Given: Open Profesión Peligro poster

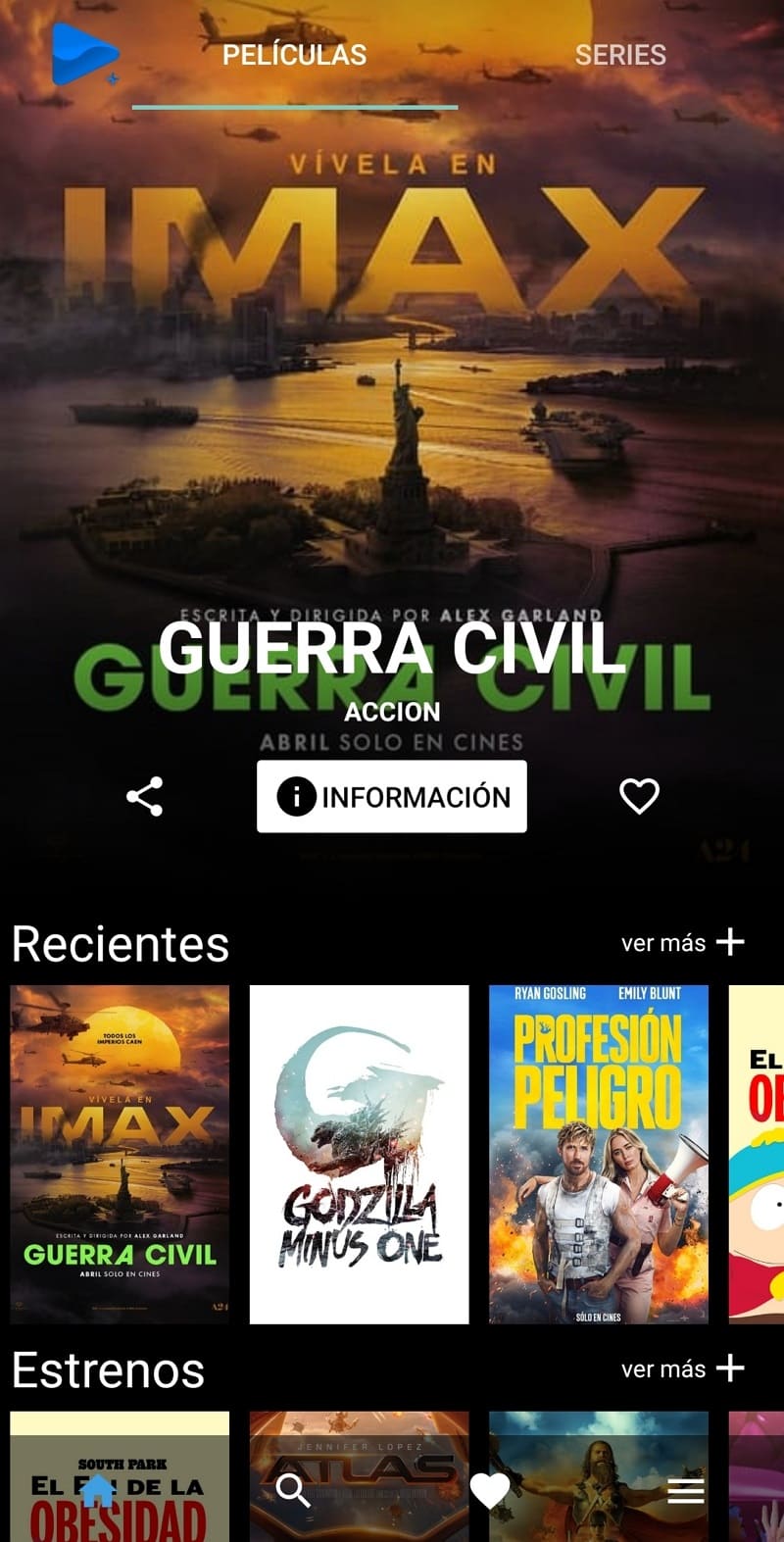Looking at the screenshot, I should point(598,1154).
